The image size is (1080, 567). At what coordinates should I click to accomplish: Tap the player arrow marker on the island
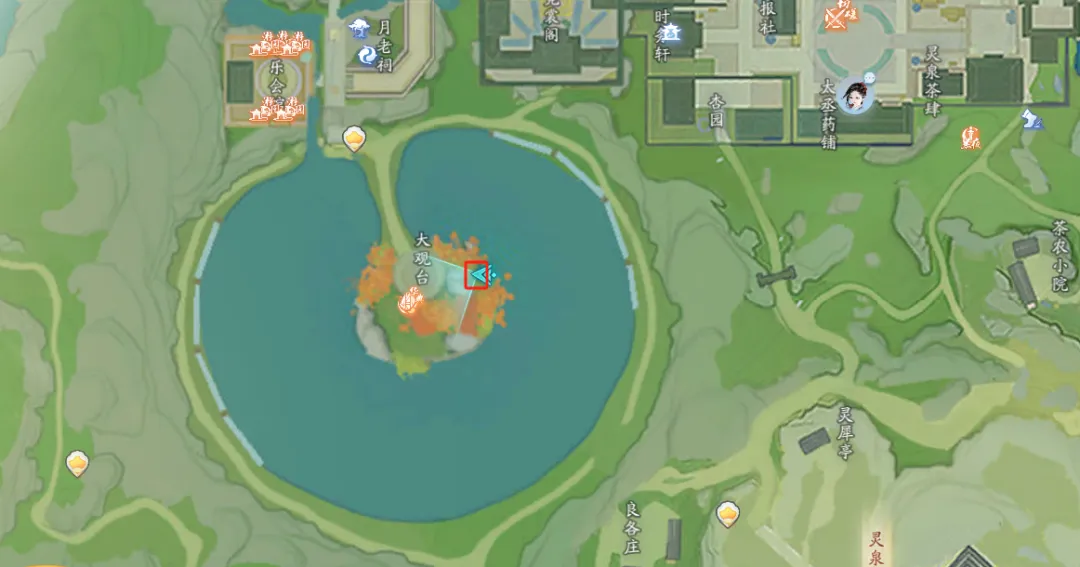pos(477,275)
